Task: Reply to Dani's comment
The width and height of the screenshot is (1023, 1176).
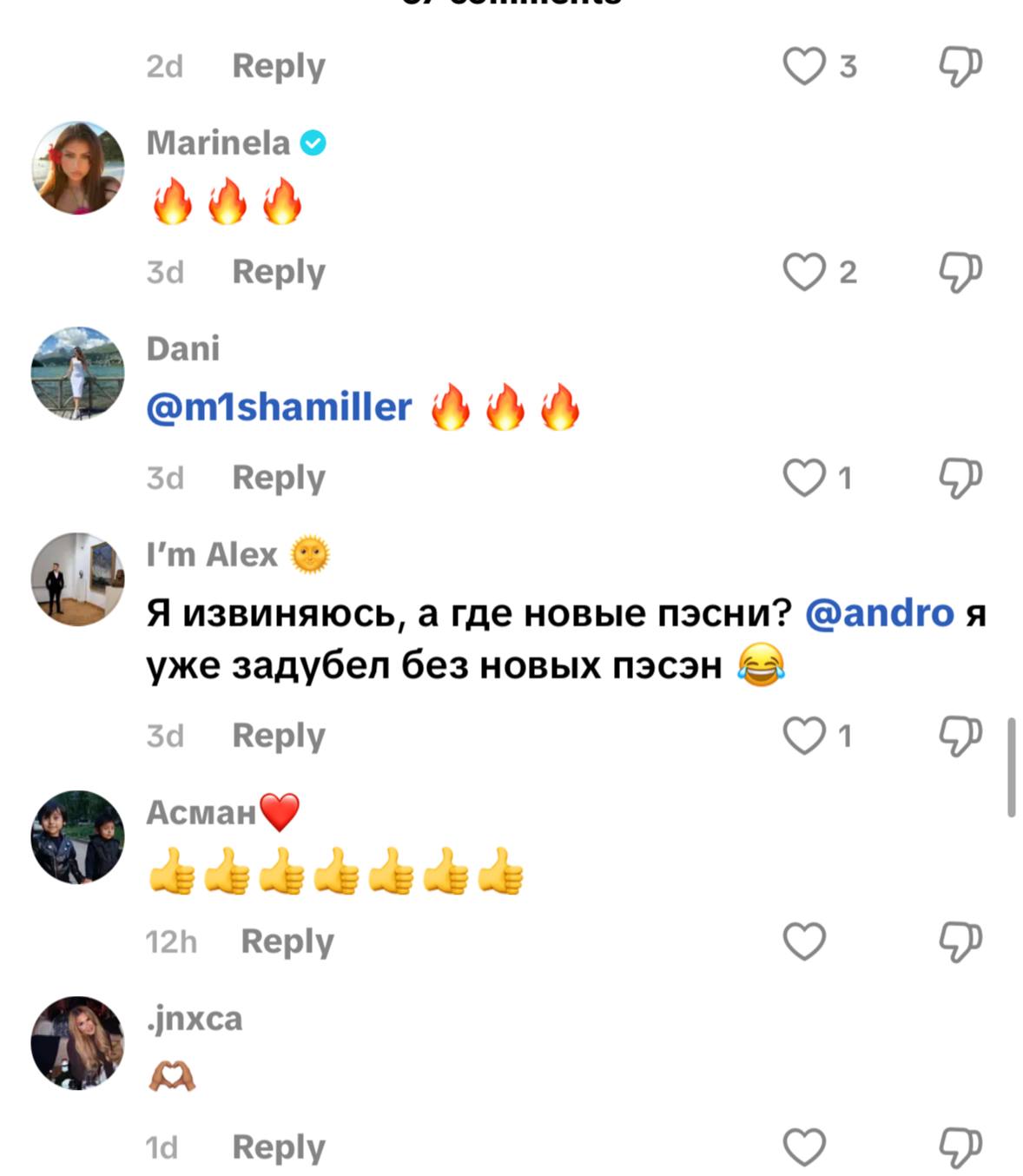Action: coord(278,478)
